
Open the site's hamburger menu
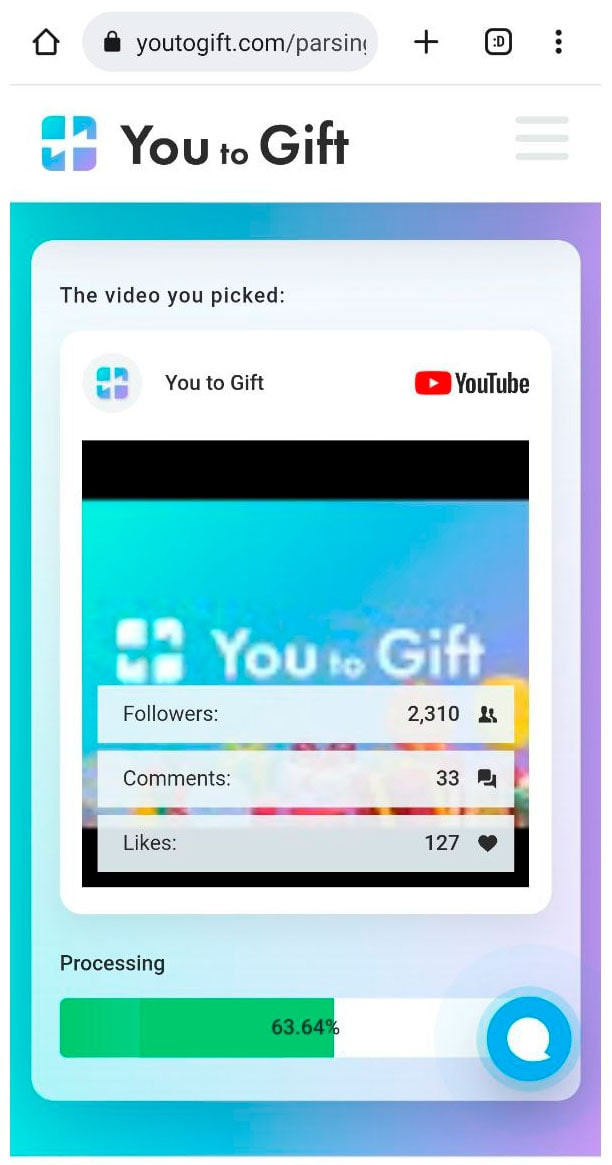point(542,139)
